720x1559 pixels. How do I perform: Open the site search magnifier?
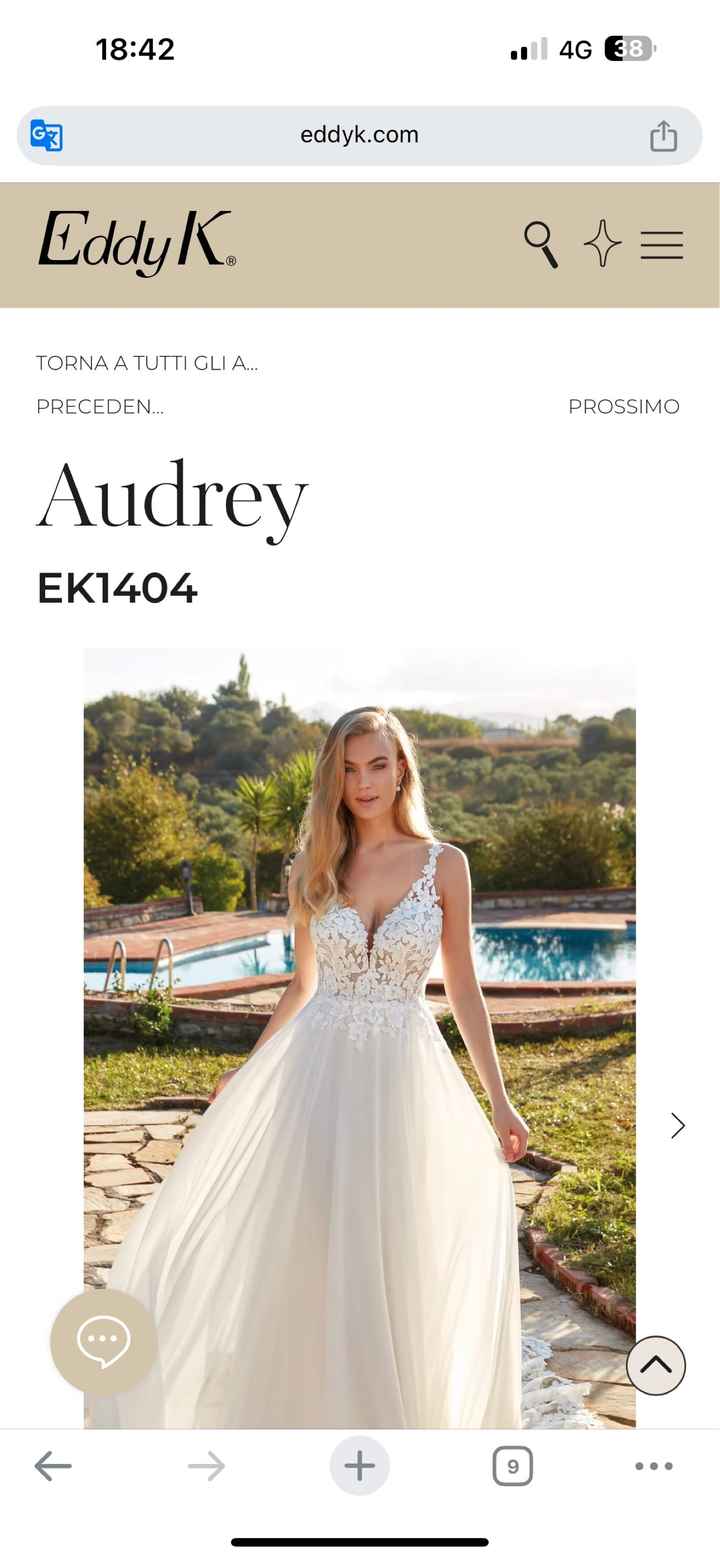[540, 244]
